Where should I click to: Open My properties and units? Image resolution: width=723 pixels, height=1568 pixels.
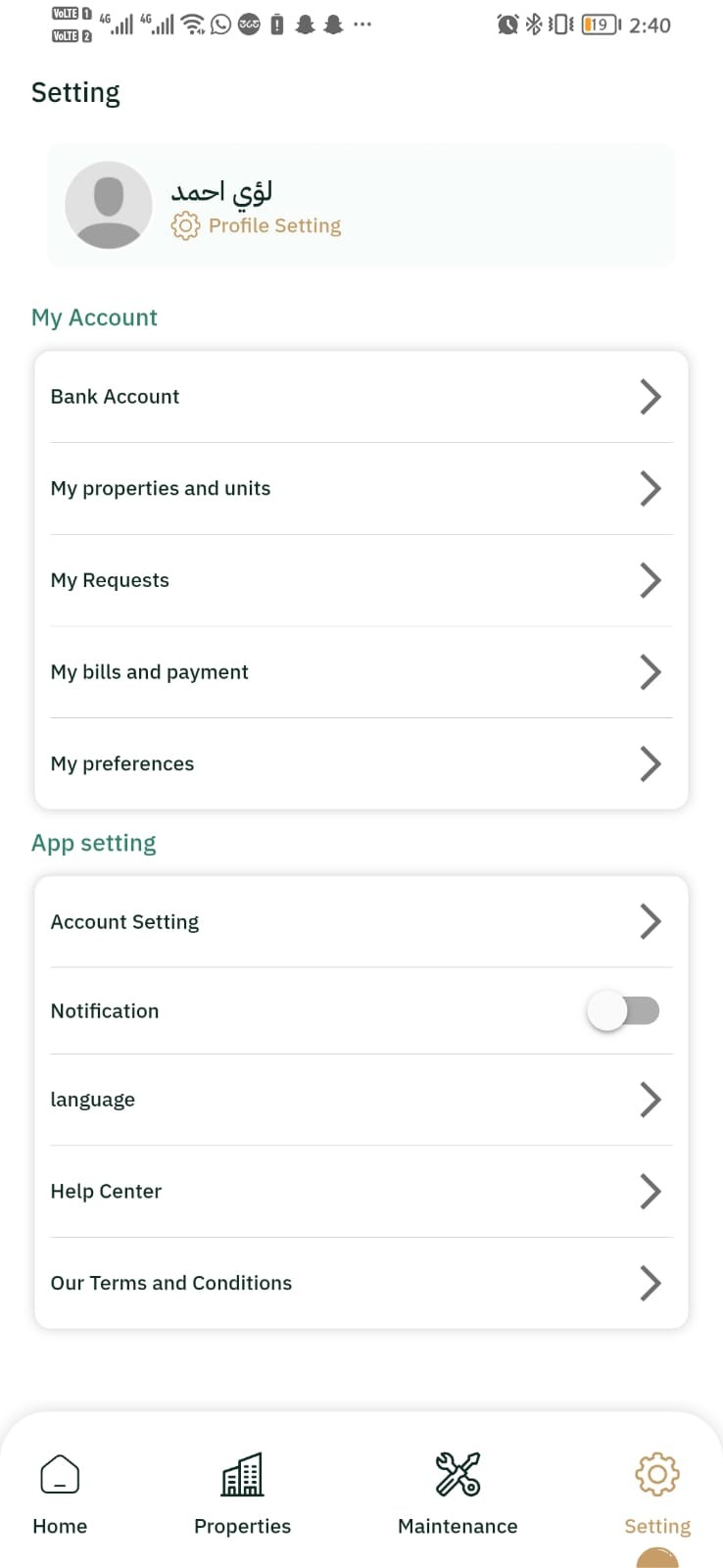[x=361, y=488]
